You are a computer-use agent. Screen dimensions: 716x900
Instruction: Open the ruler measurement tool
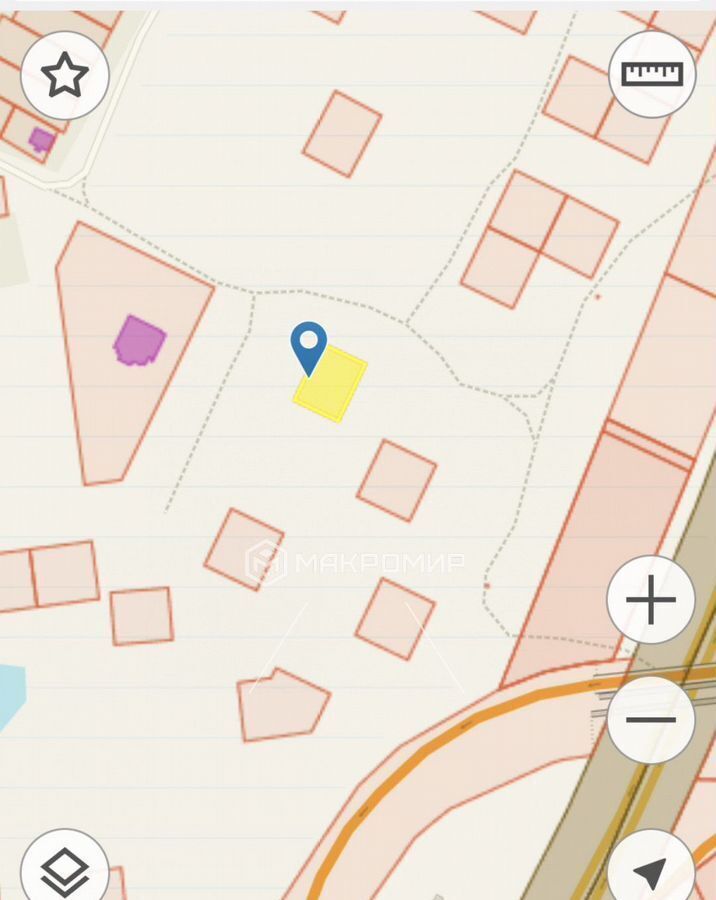pos(652,74)
